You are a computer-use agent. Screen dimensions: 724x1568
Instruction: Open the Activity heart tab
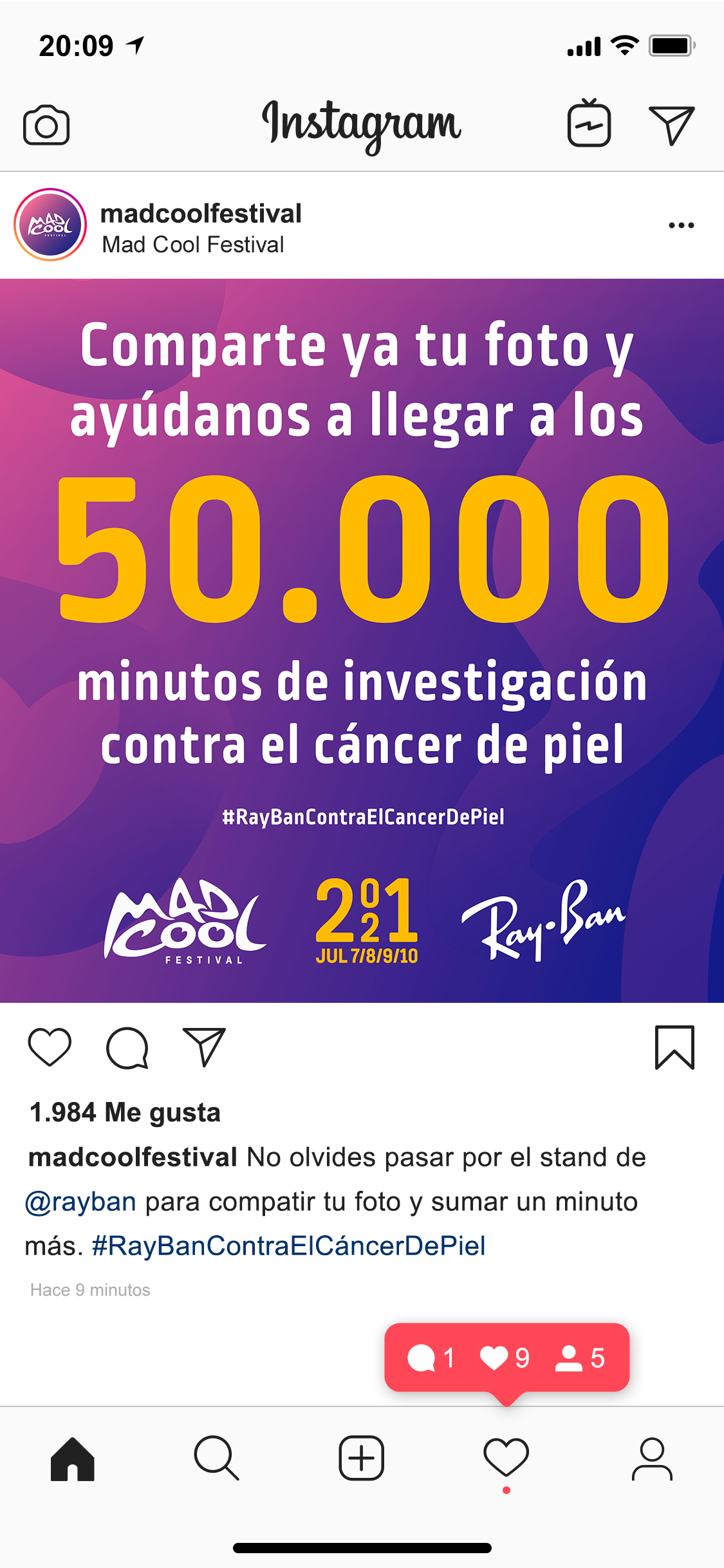point(506,1459)
